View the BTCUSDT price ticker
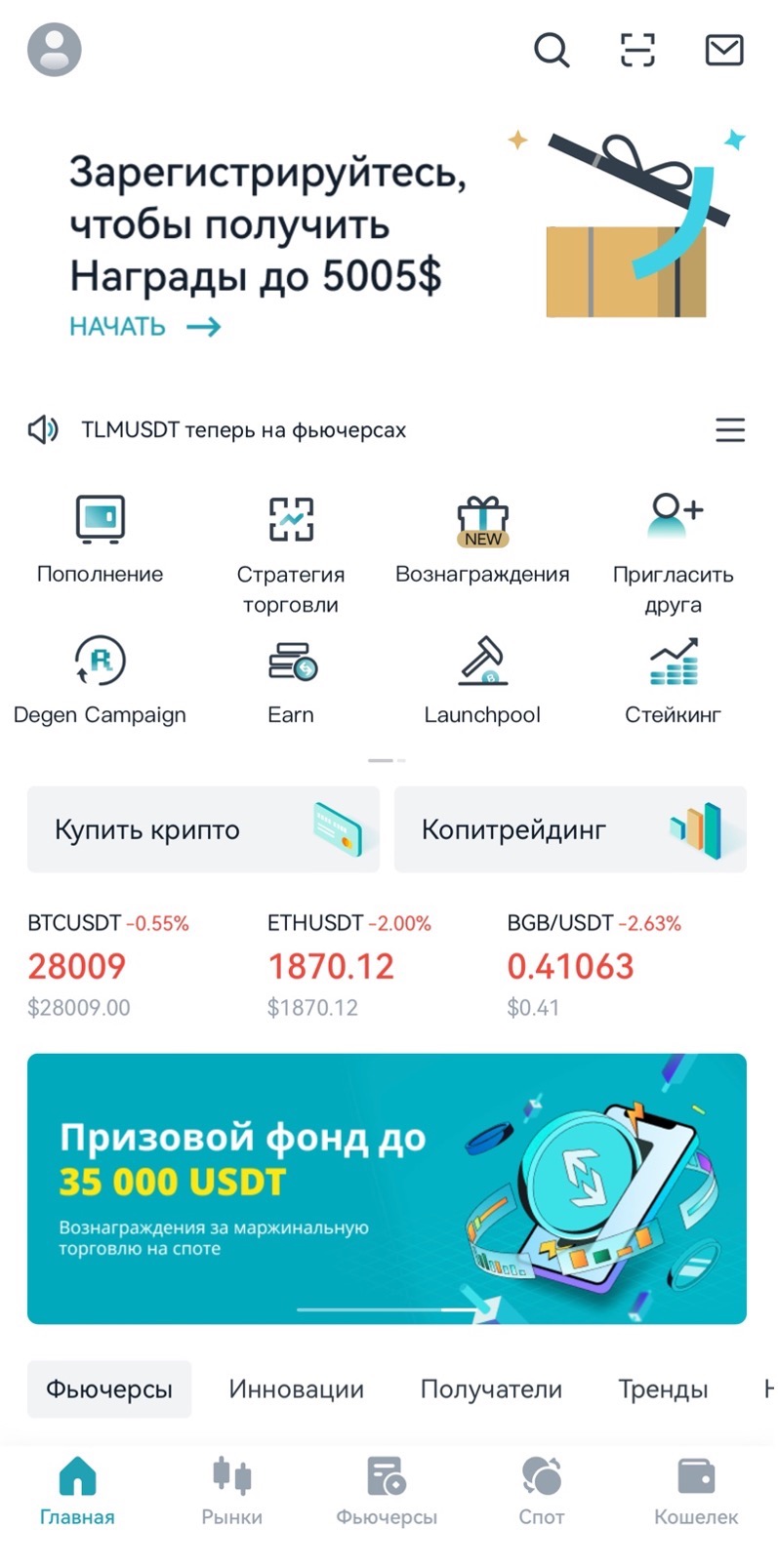This screenshot has height=1568, width=778. pyautogui.click(x=107, y=964)
